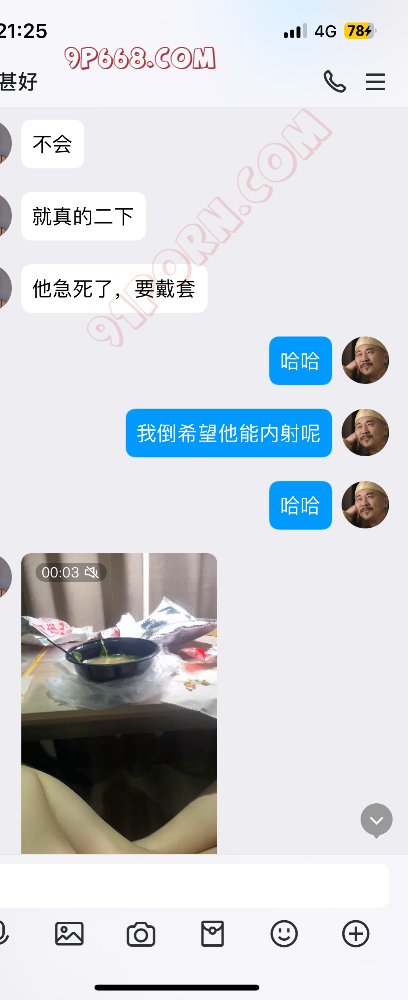The height and width of the screenshot is (1000, 408).
Task: Open more options with plus icon
Action: click(356, 934)
